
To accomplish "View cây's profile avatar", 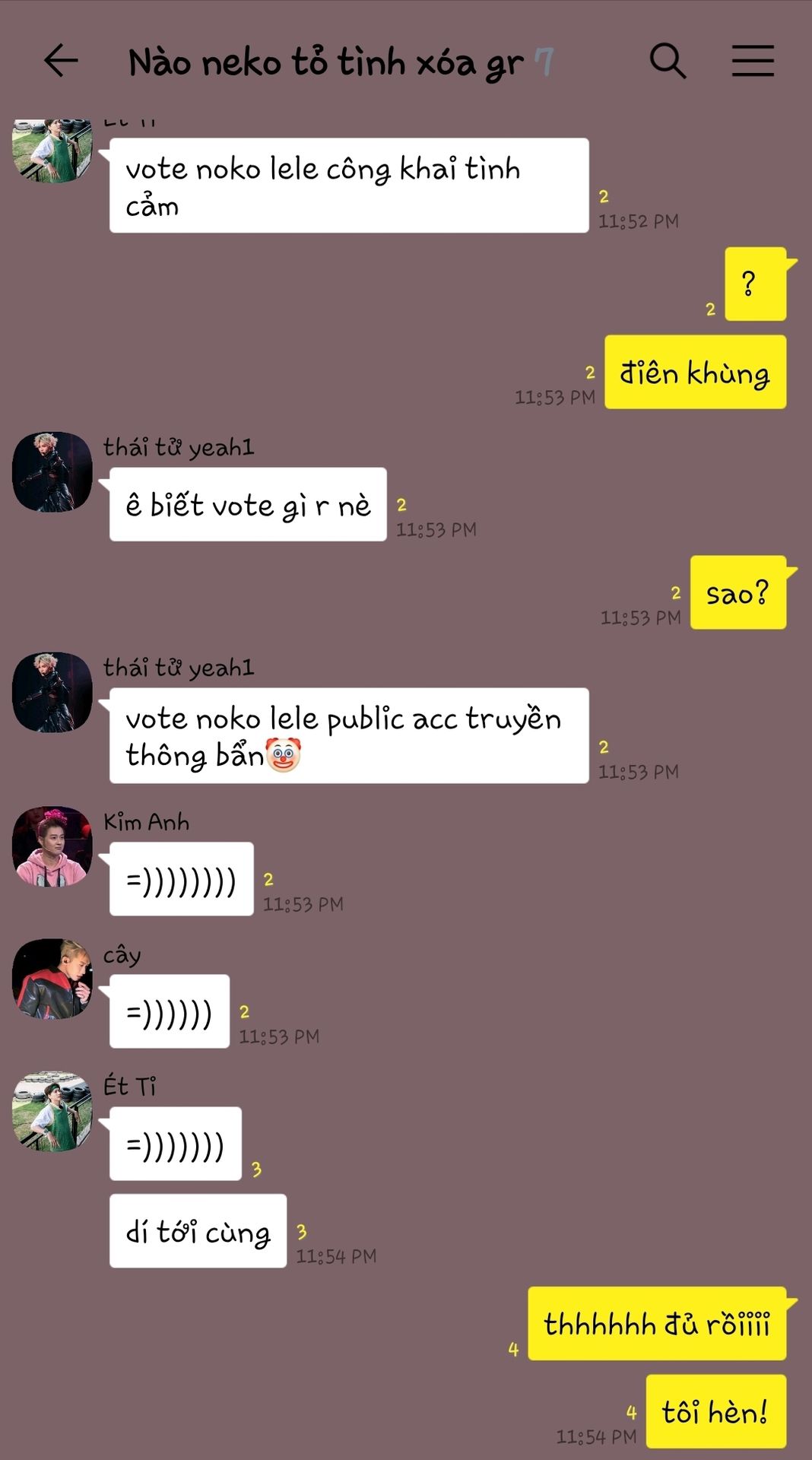I will point(52,979).
